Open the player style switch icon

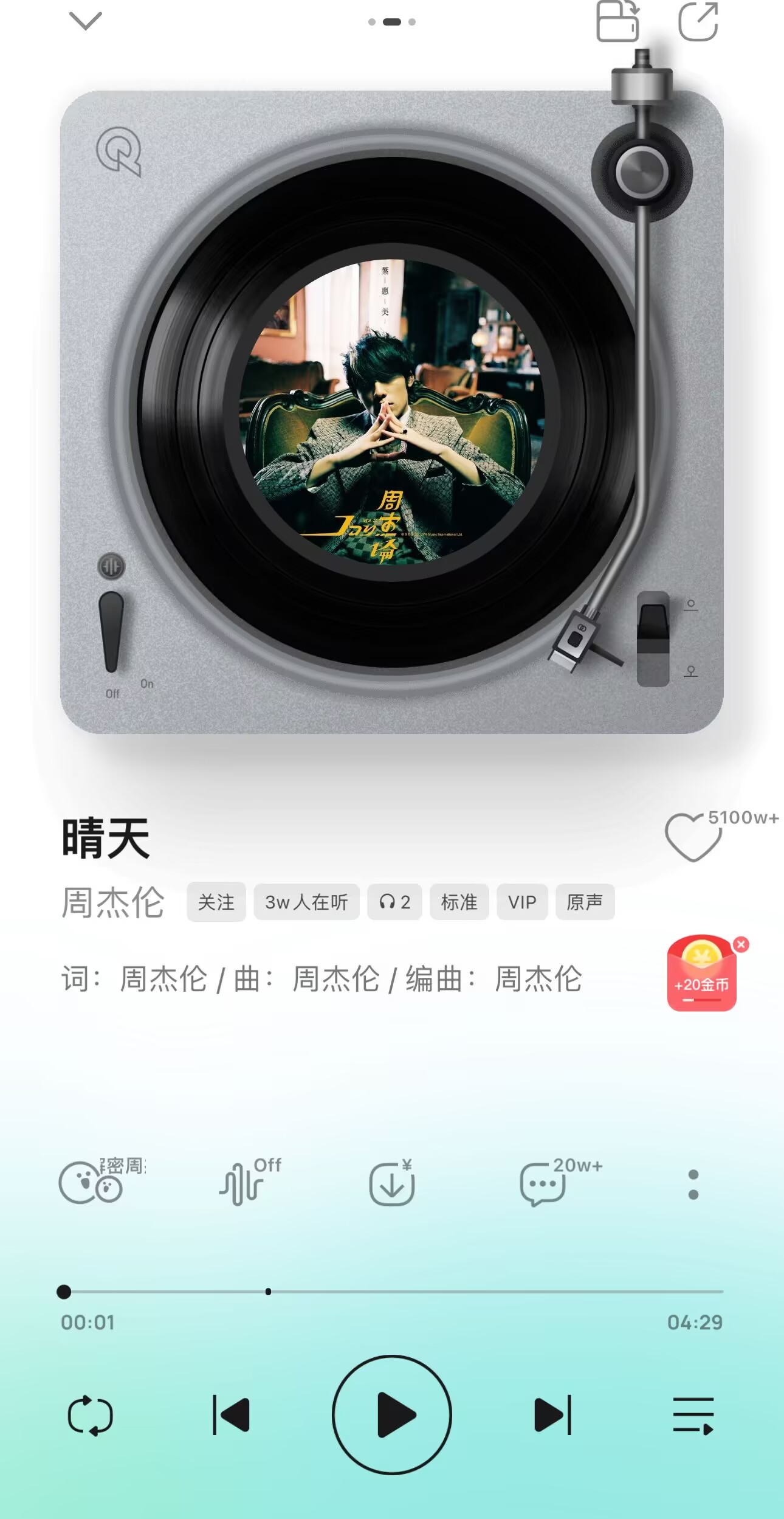(617, 21)
